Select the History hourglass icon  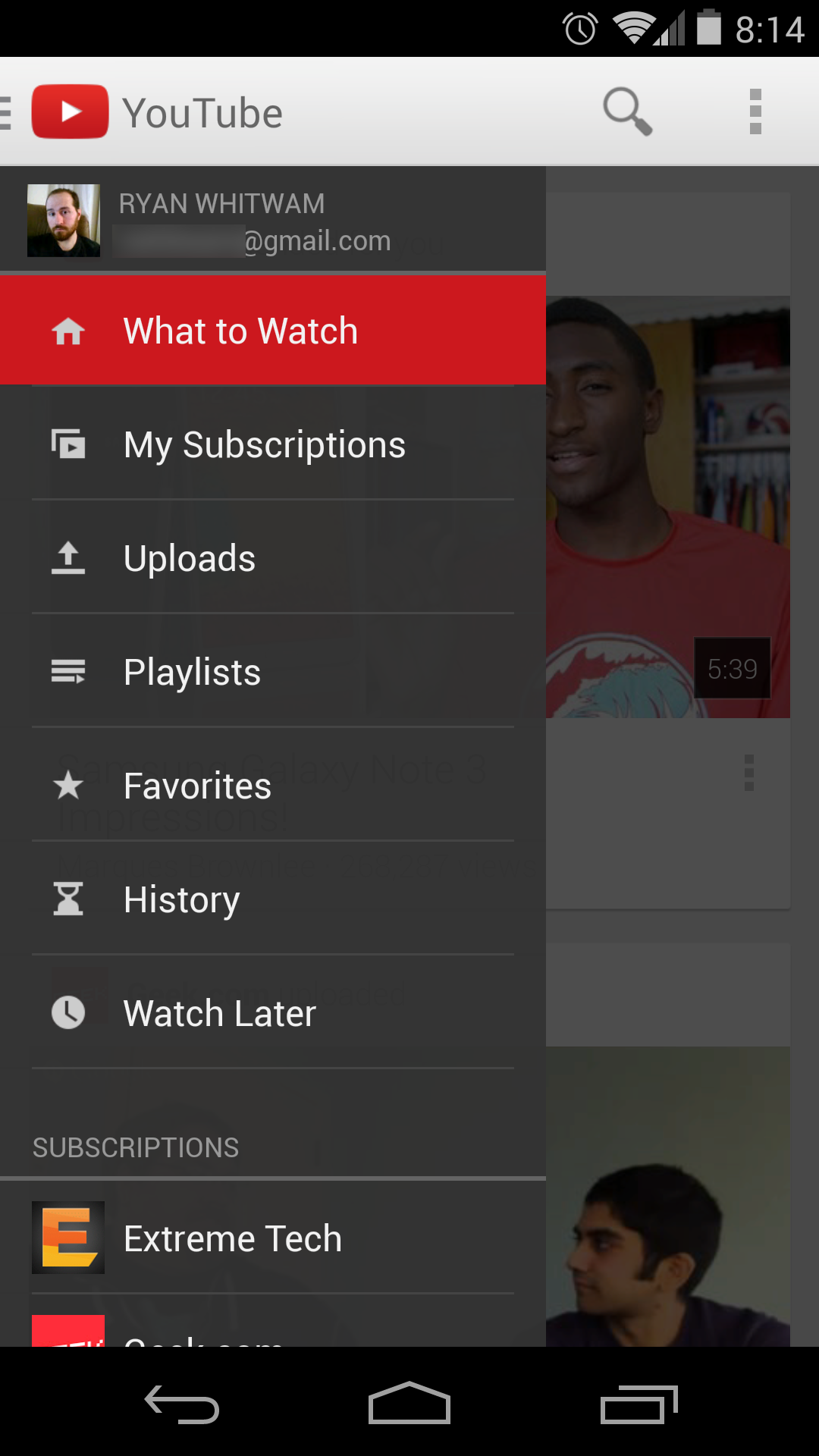coord(68,899)
